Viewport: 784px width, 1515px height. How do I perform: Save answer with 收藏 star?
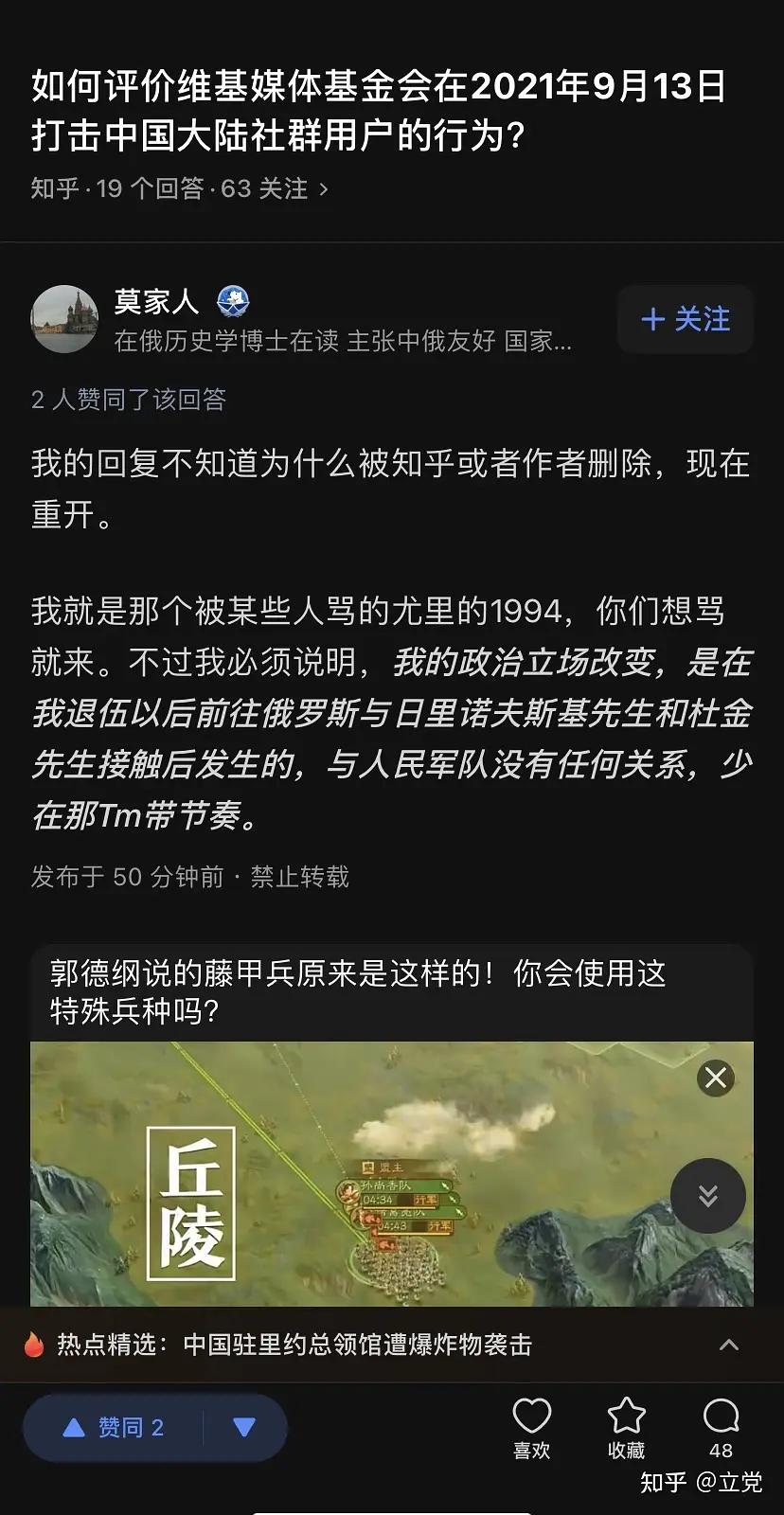click(x=626, y=1427)
